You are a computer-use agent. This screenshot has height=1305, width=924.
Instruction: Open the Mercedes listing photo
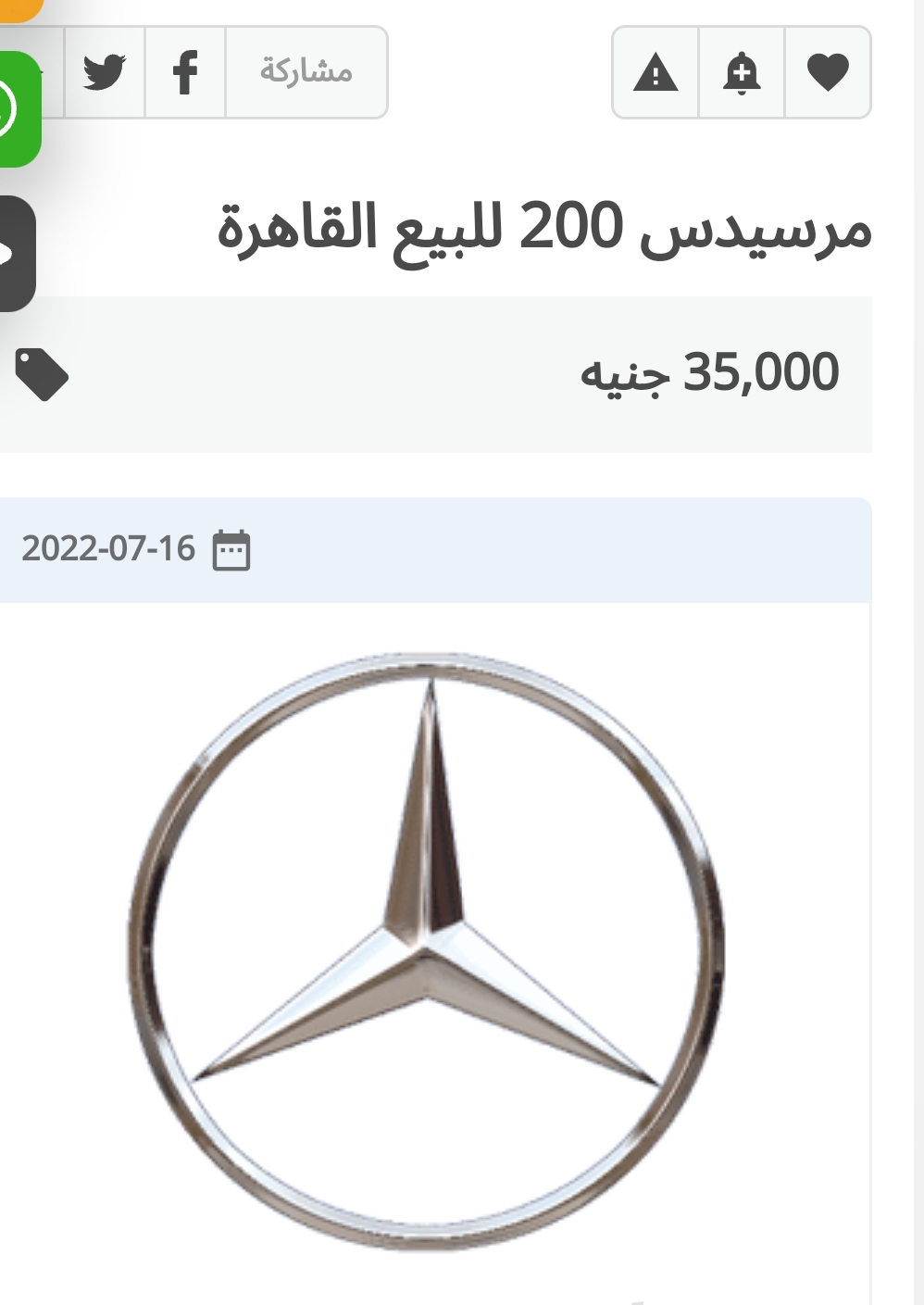tap(426, 949)
